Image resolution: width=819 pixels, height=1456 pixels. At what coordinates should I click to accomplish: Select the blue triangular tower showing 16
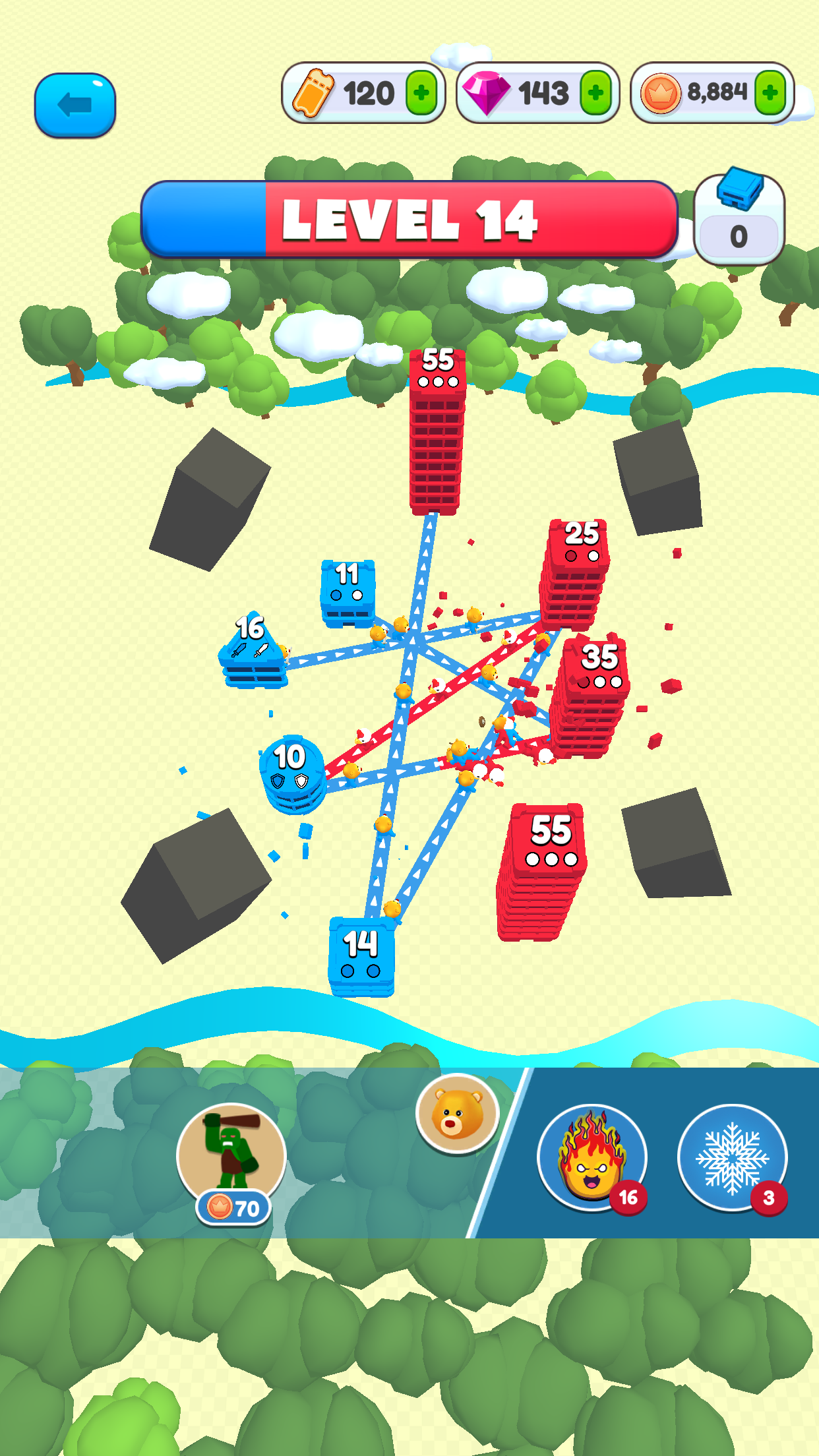pos(253,652)
